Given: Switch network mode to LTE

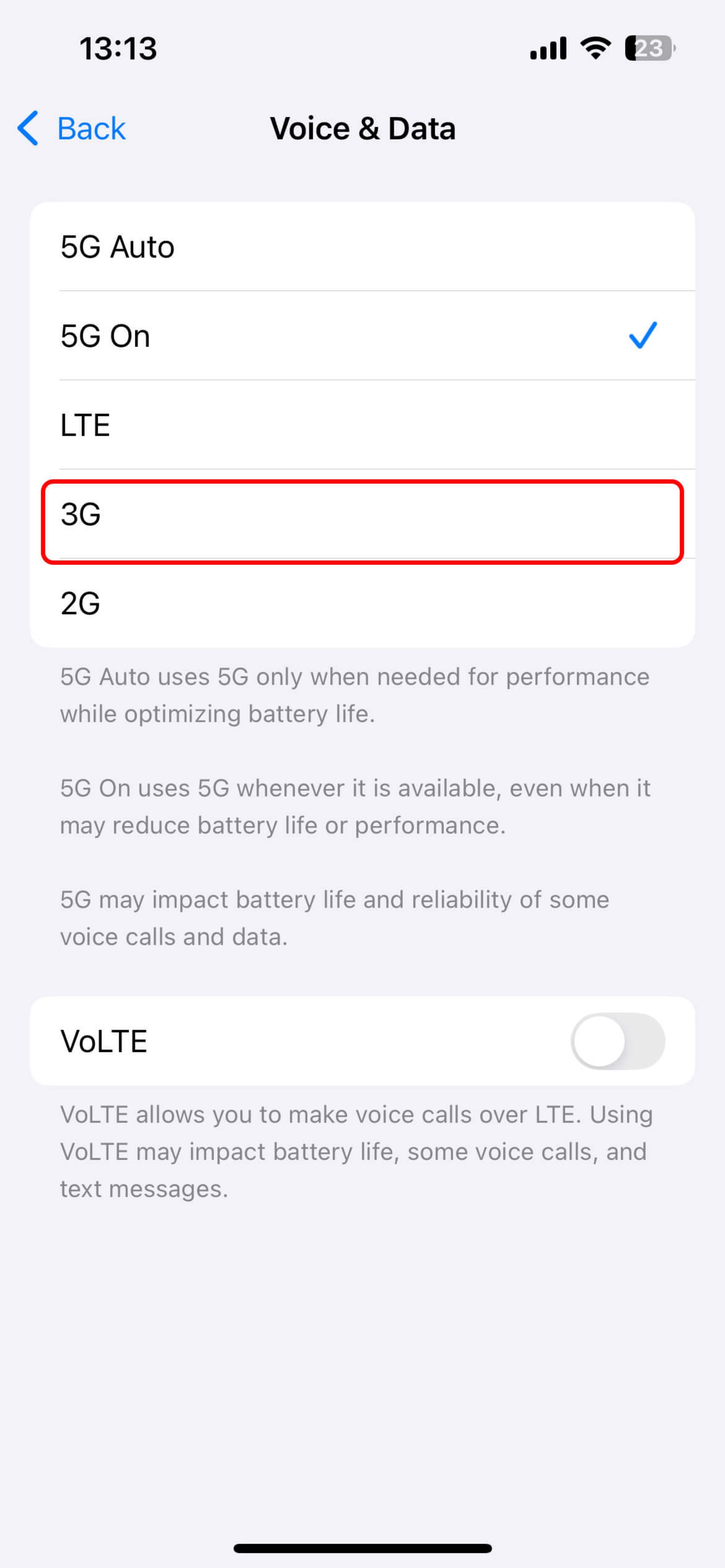Looking at the screenshot, I should [x=362, y=425].
